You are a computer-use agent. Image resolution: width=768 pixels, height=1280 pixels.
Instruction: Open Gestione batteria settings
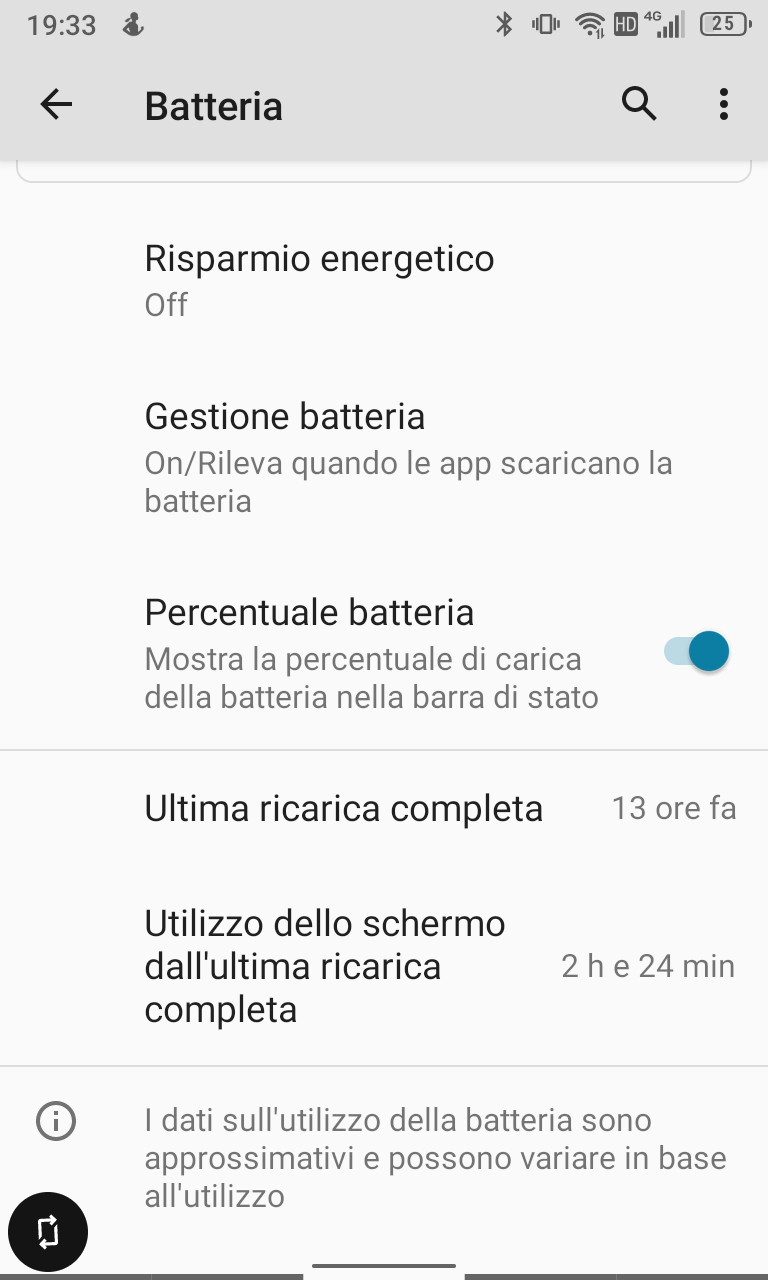384,456
